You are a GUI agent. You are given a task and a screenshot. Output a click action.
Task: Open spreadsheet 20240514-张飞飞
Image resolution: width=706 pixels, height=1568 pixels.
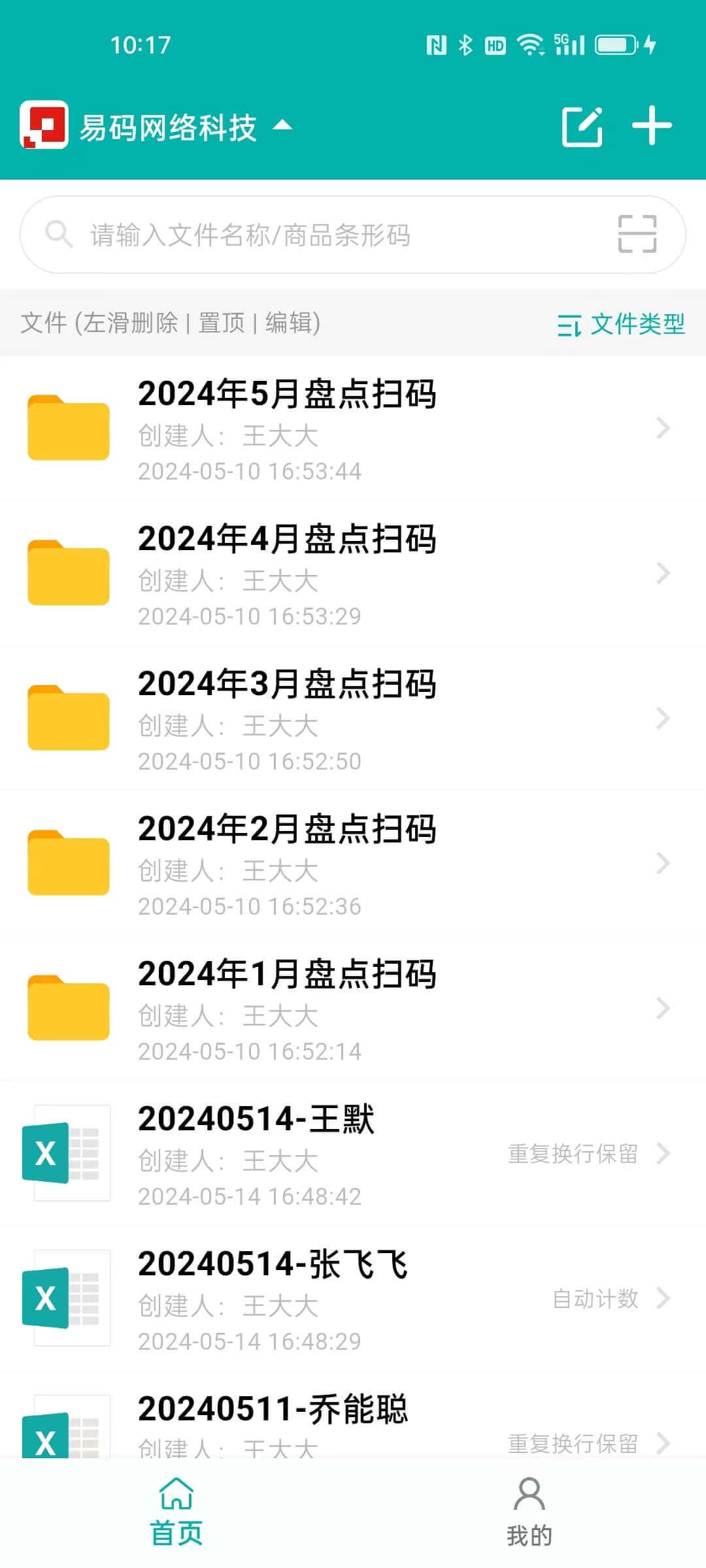[353, 1299]
